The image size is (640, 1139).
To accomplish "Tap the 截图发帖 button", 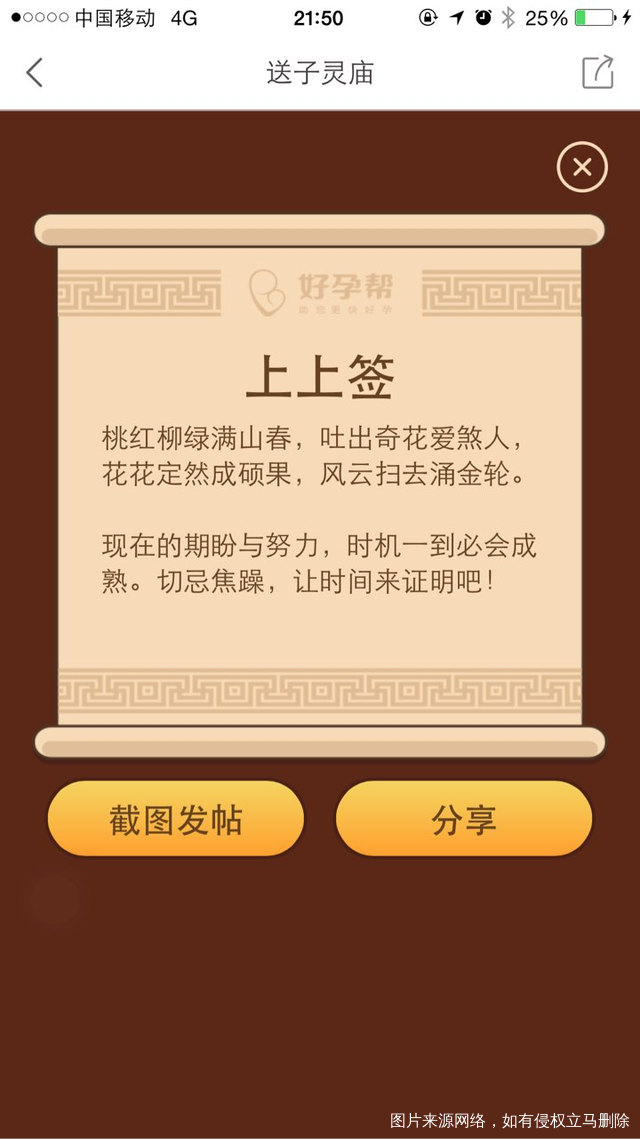I will coord(175,819).
